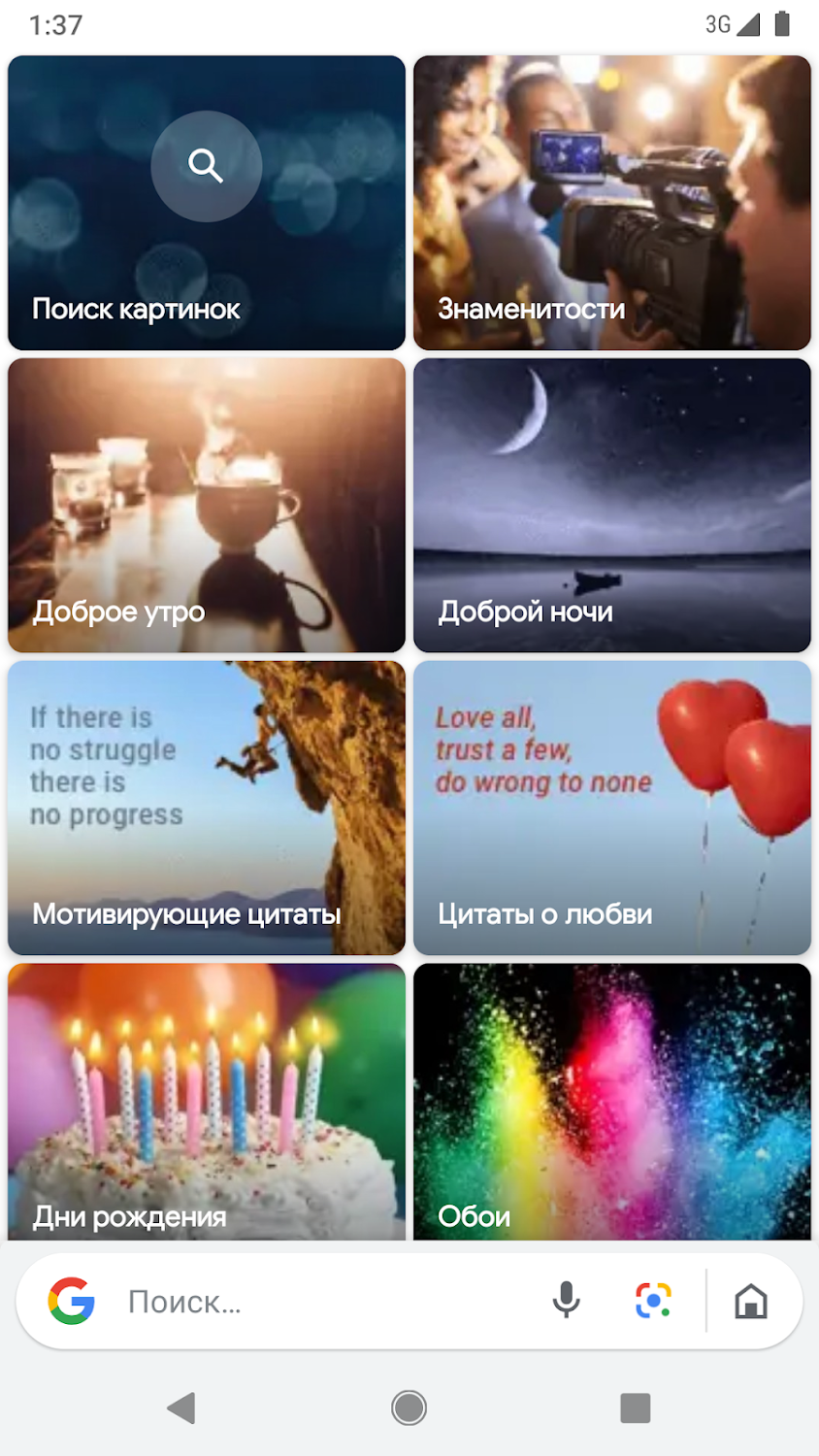Screen dimensions: 819x1456
Task: Open the Поиск картинок tile
Action: tap(206, 203)
